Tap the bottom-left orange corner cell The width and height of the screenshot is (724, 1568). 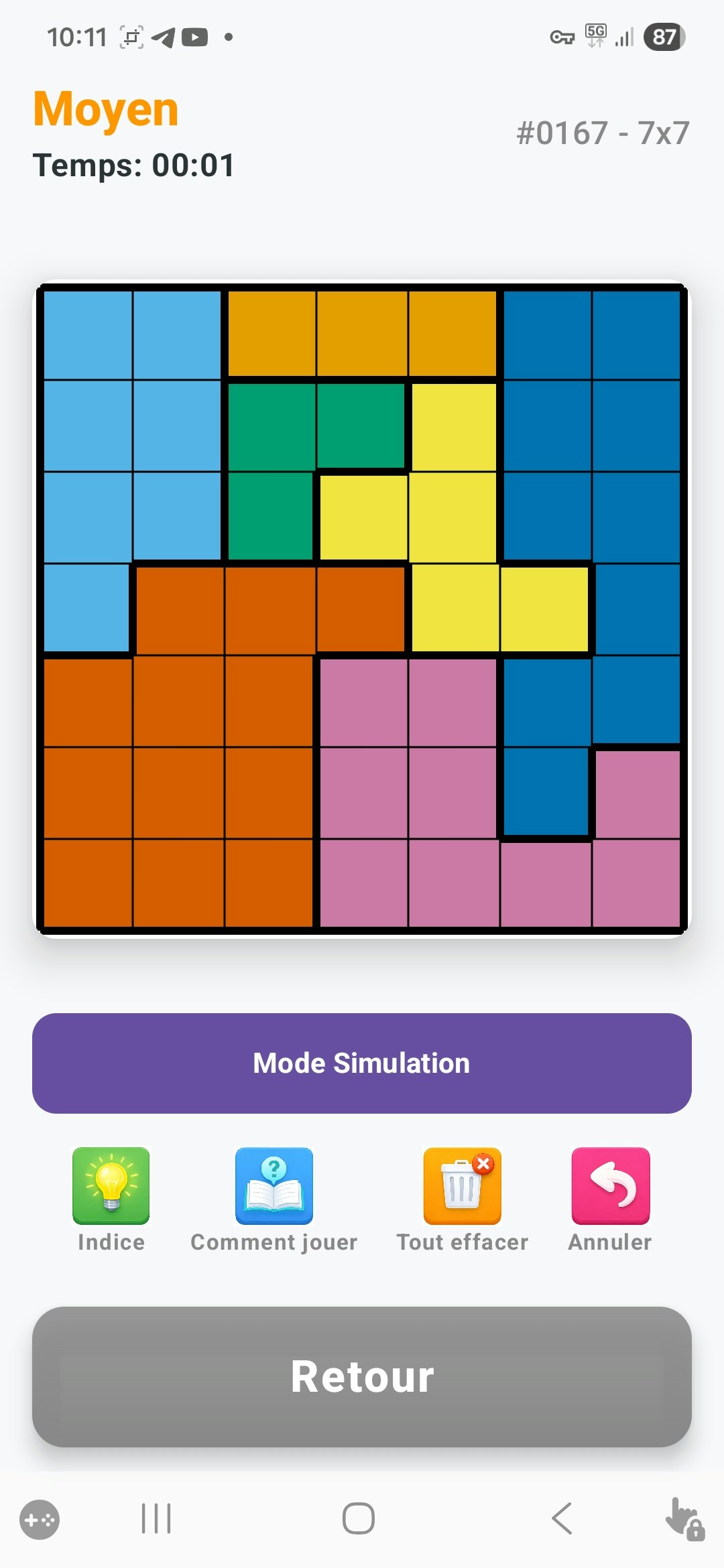click(x=88, y=883)
